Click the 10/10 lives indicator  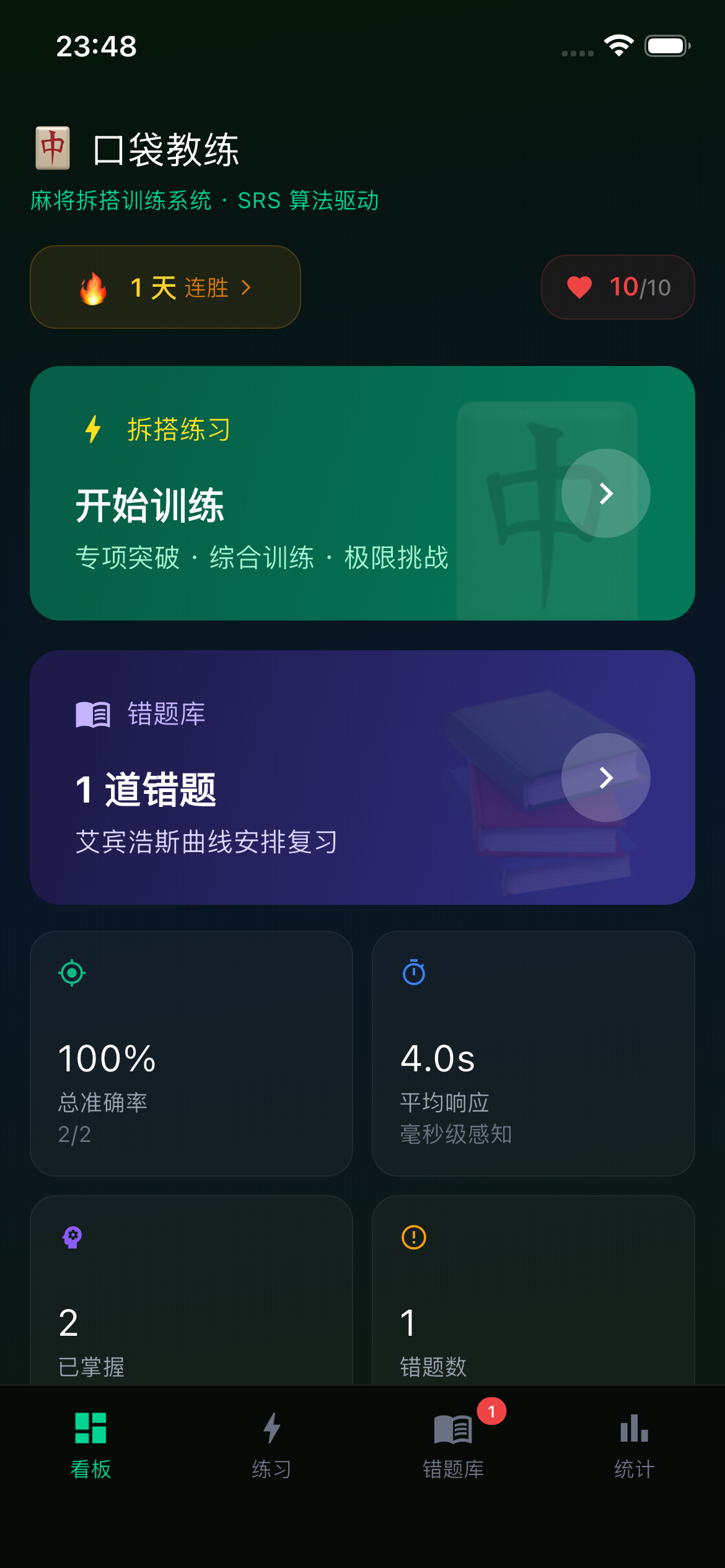(618, 287)
